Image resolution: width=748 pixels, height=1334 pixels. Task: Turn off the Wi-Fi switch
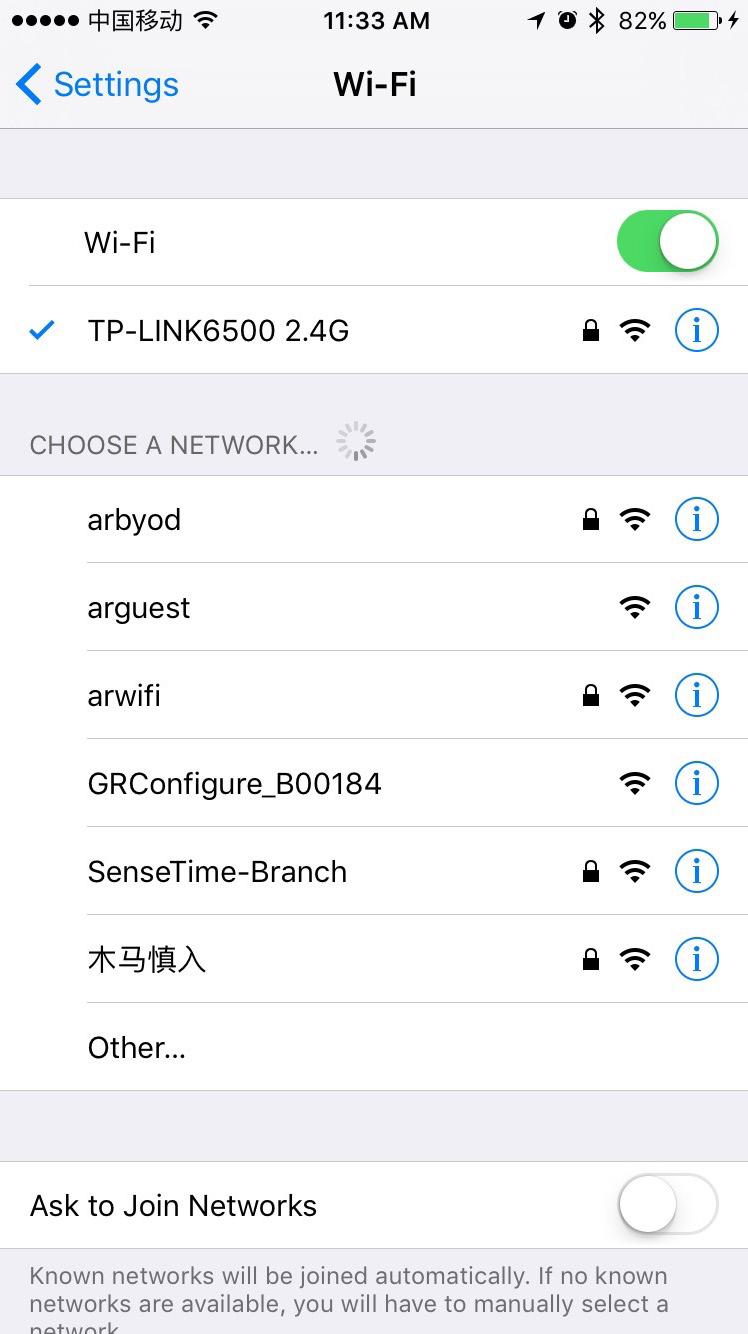pyautogui.click(x=667, y=242)
